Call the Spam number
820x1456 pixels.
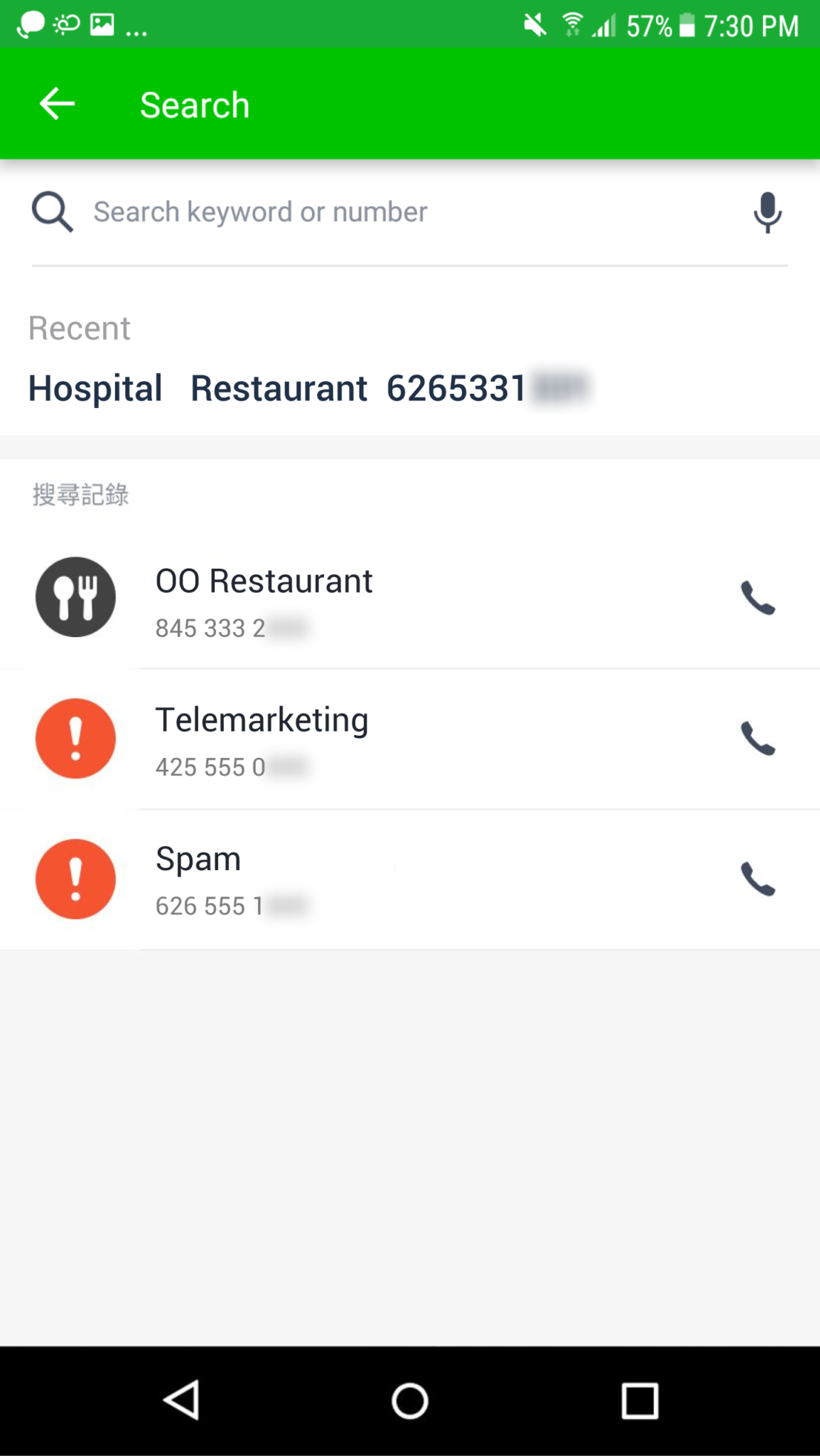(x=757, y=879)
